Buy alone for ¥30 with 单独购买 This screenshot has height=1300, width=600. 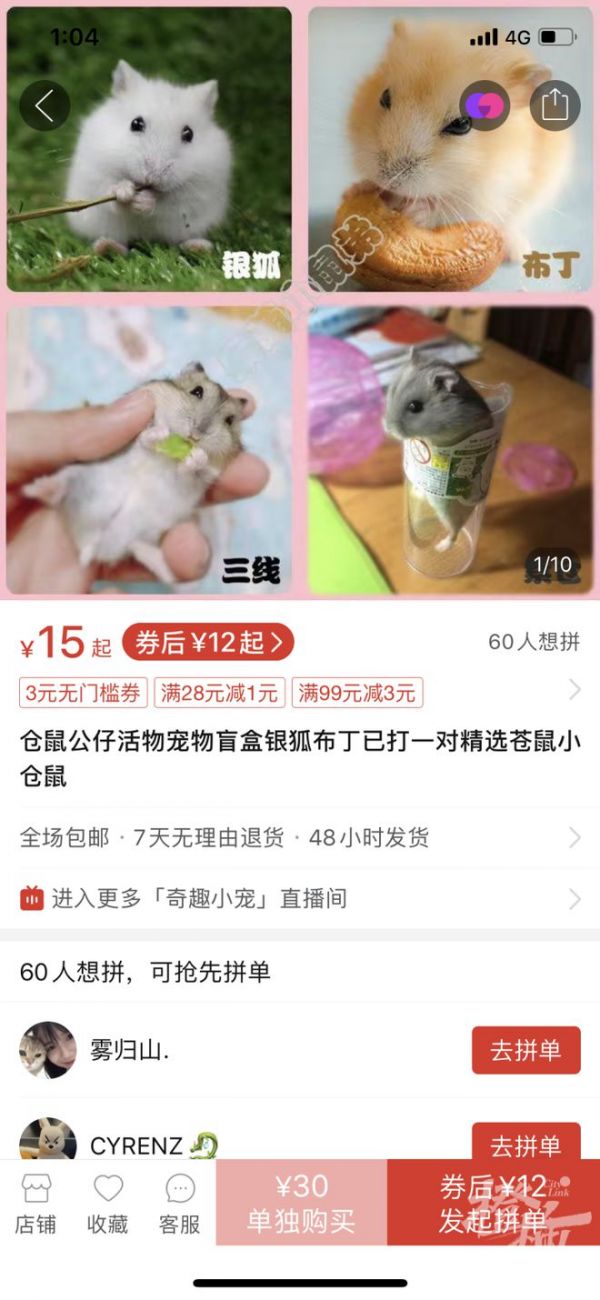coord(301,1203)
